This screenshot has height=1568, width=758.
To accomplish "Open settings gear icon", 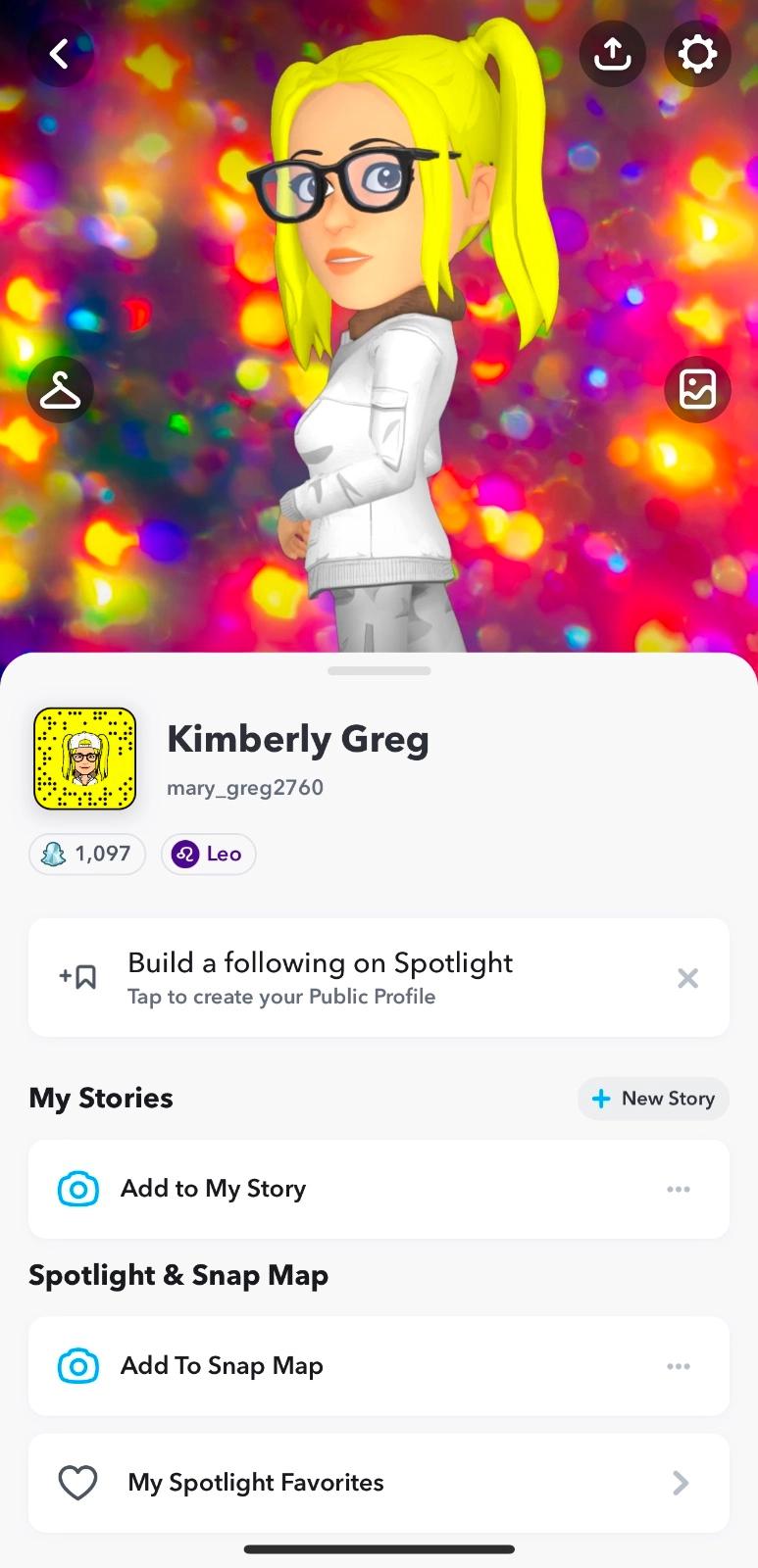I will 697,54.
